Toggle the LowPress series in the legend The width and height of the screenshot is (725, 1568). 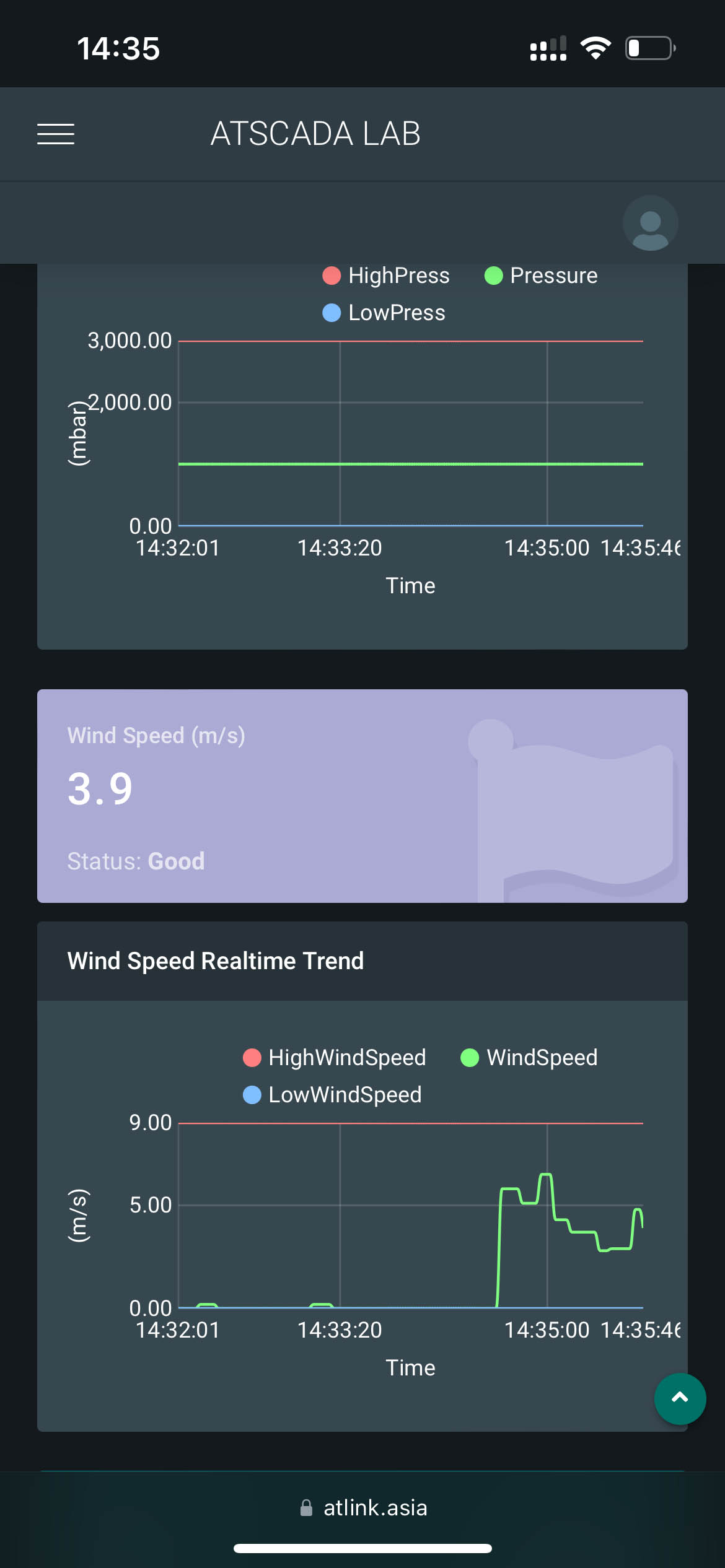pos(384,313)
